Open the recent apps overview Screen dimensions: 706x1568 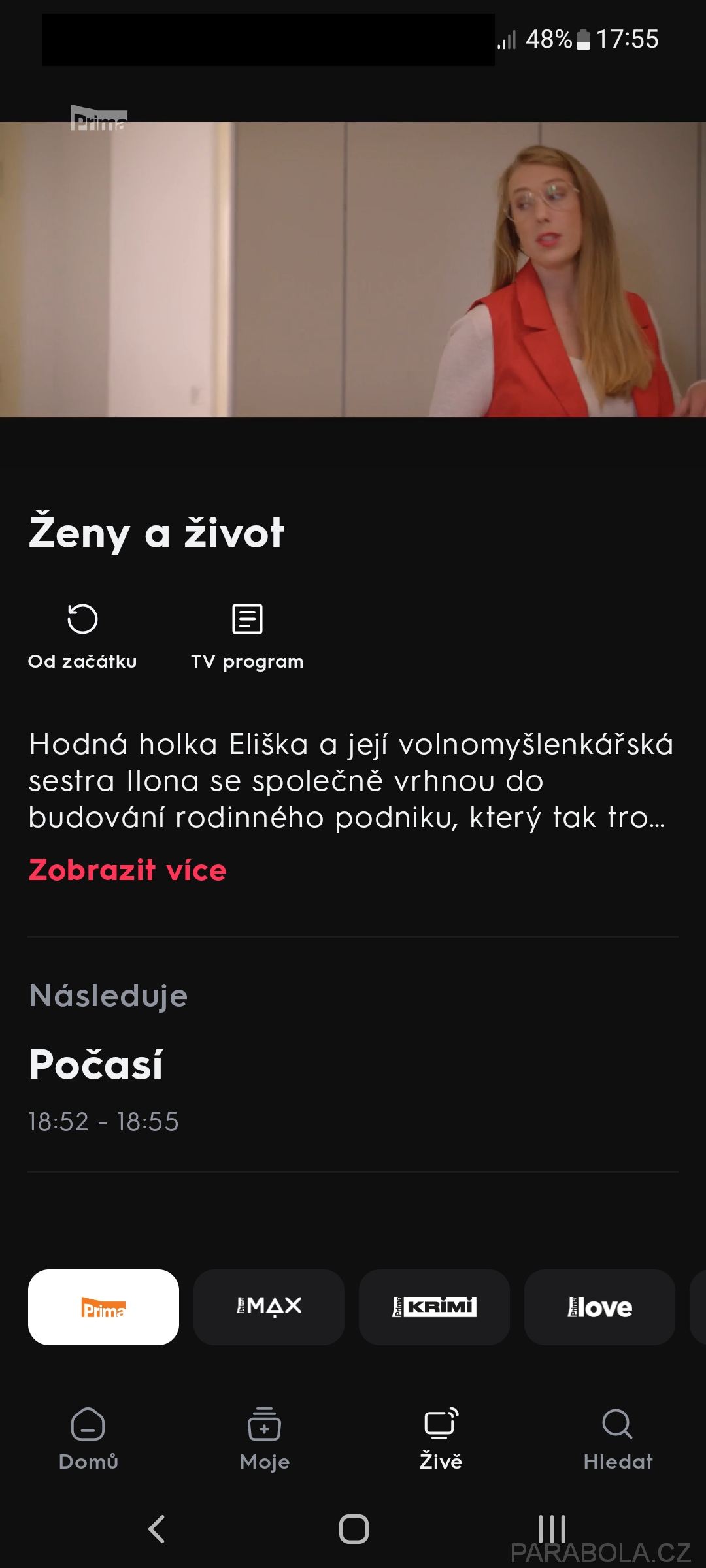(552, 1529)
